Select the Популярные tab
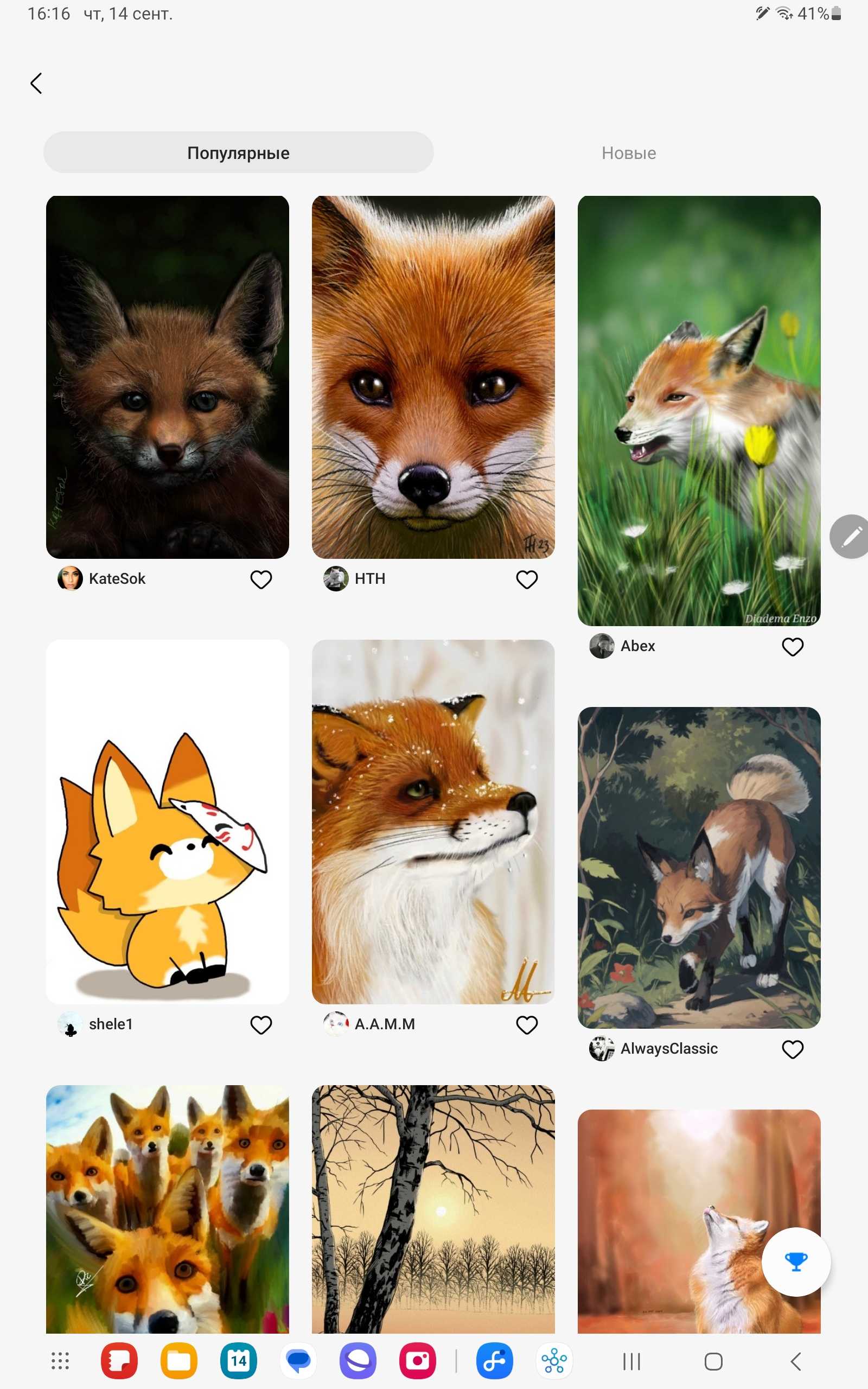The image size is (868, 1389). coord(238,152)
